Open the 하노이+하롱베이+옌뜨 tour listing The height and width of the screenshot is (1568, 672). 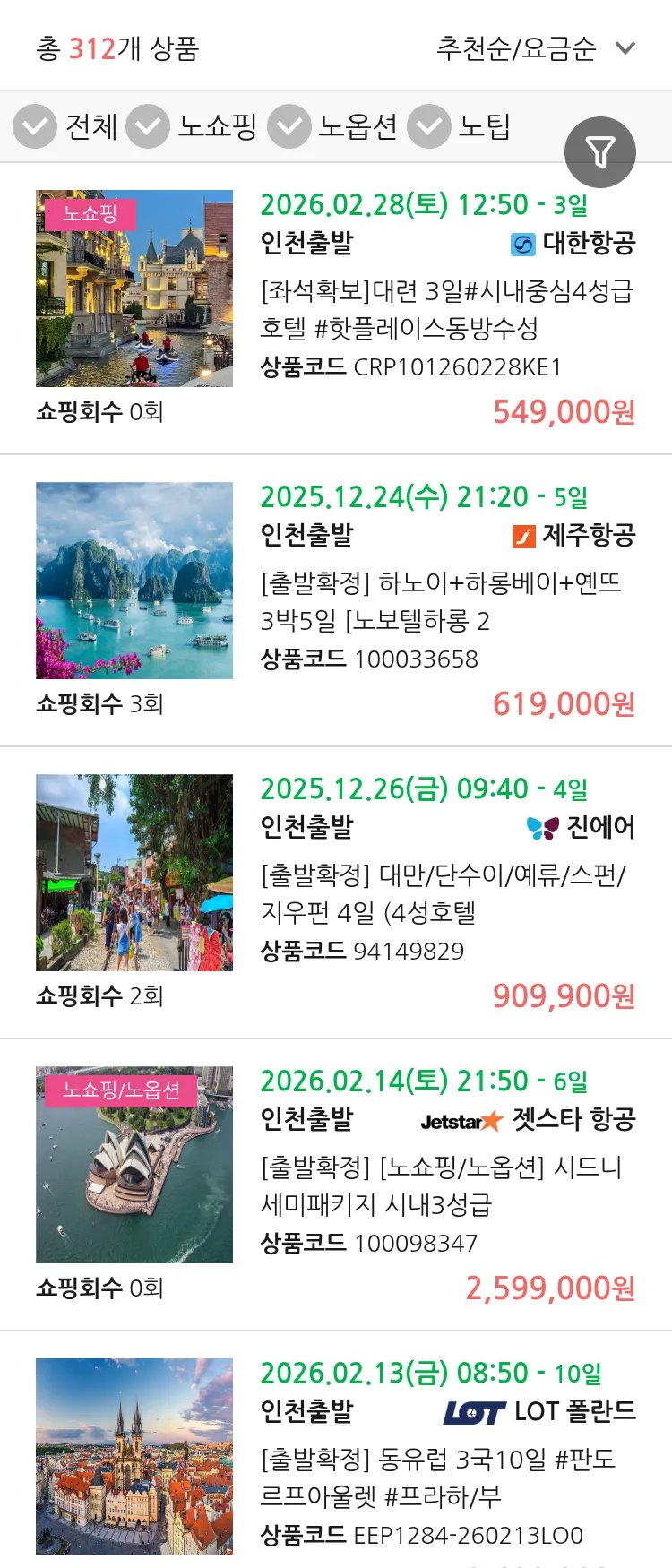[439, 602]
